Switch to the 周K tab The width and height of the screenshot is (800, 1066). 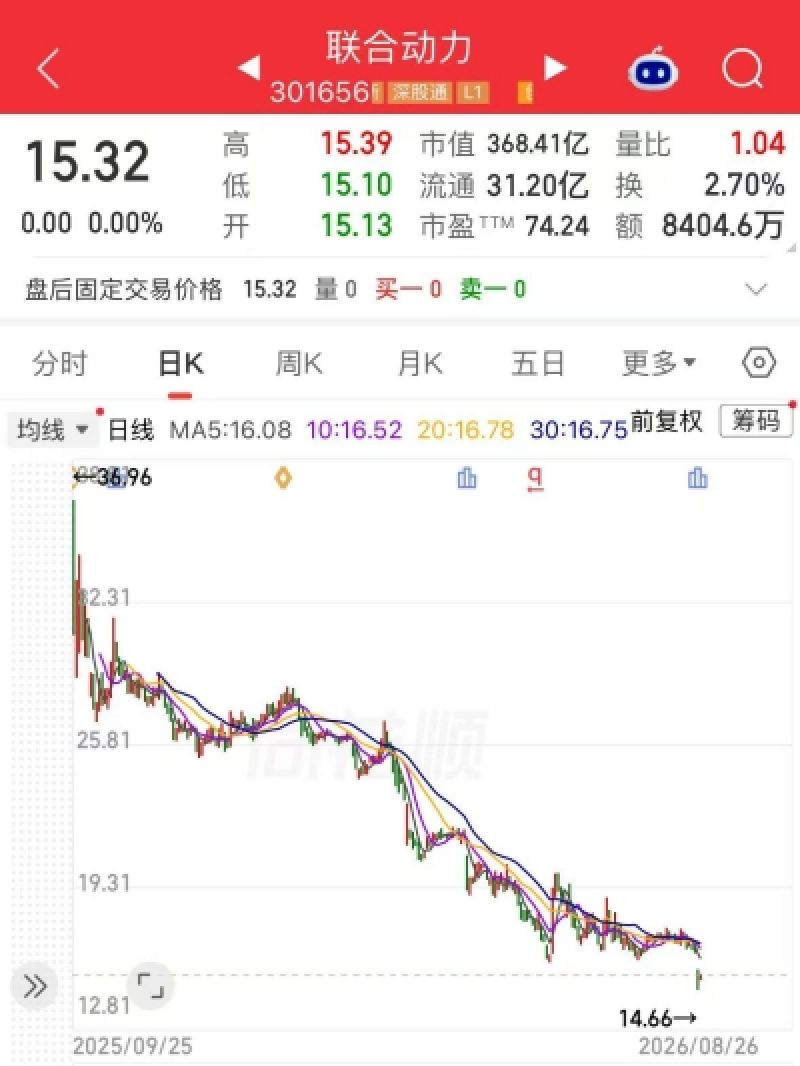[299, 364]
